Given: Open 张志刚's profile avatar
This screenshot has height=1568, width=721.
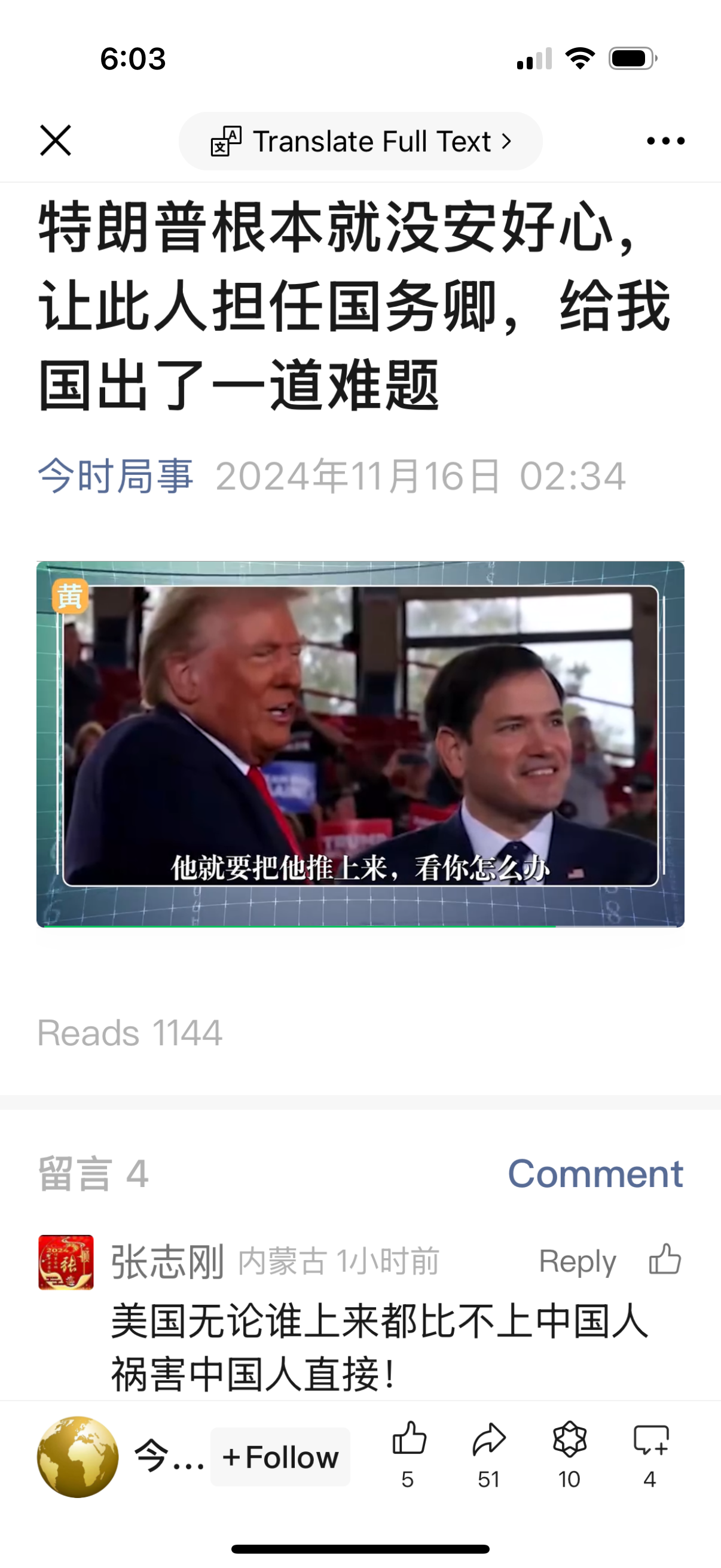Looking at the screenshot, I should click(66, 1262).
